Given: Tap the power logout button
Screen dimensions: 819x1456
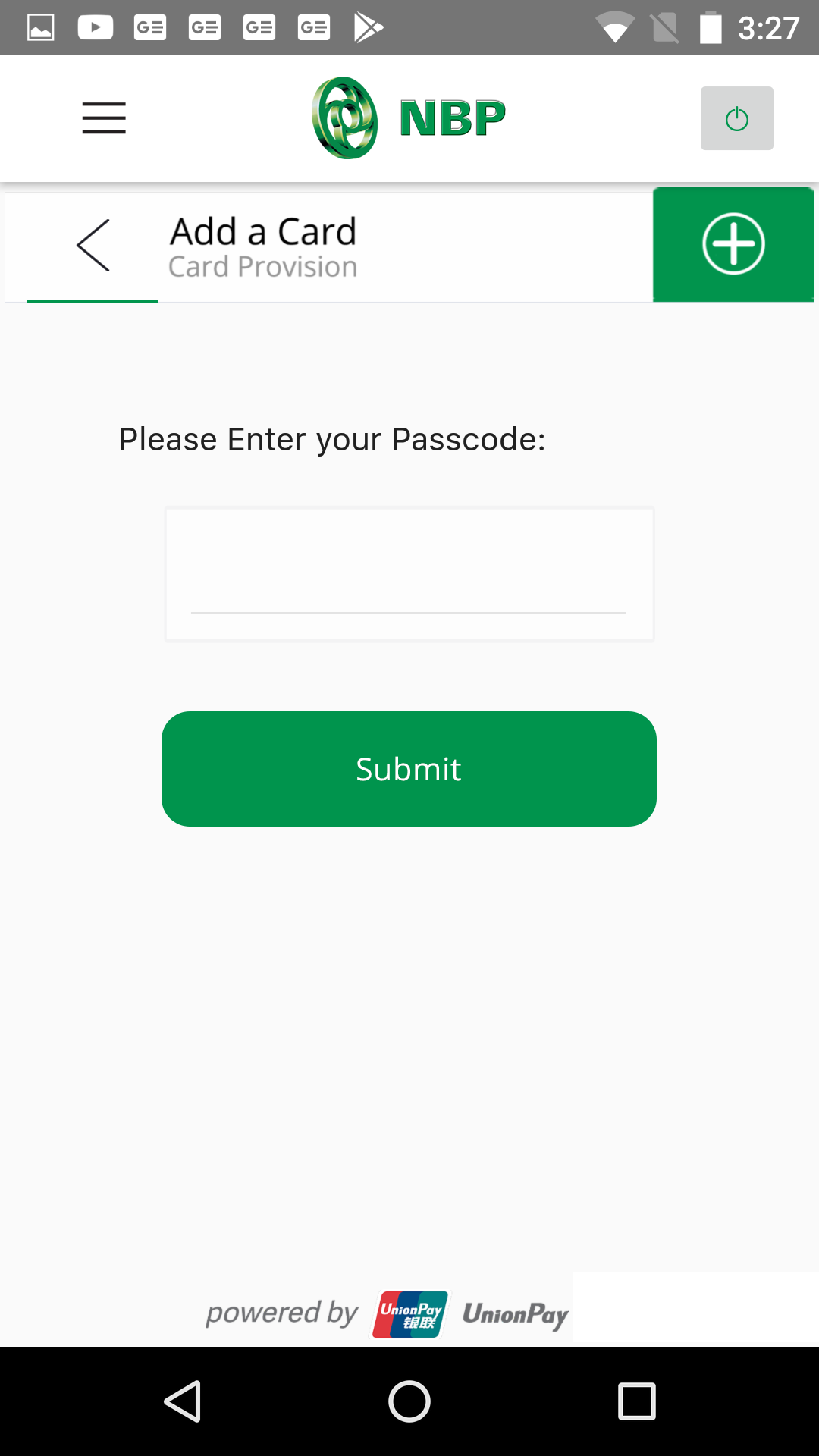Looking at the screenshot, I should (x=736, y=118).
